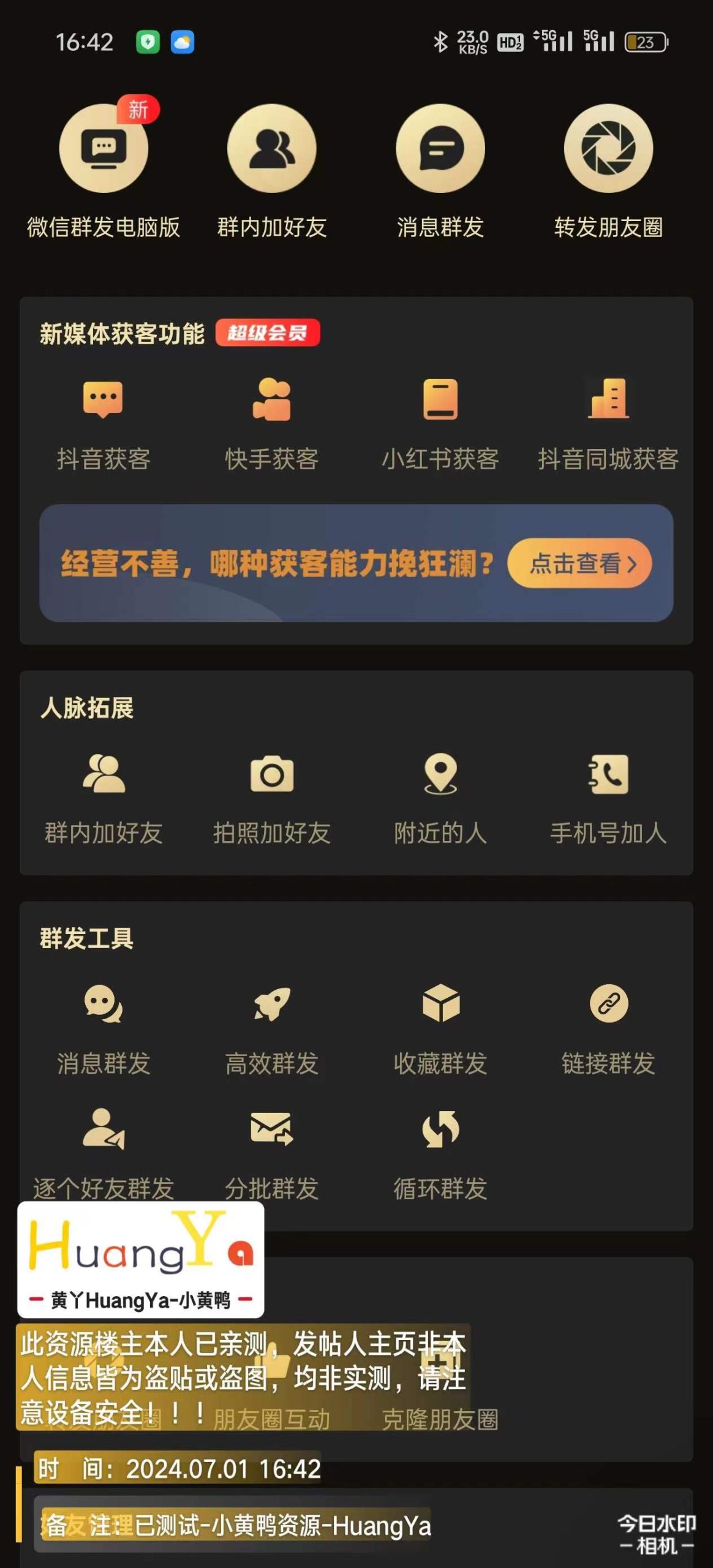
Task: Tap 点击查看 on the banner
Action: pos(579,563)
